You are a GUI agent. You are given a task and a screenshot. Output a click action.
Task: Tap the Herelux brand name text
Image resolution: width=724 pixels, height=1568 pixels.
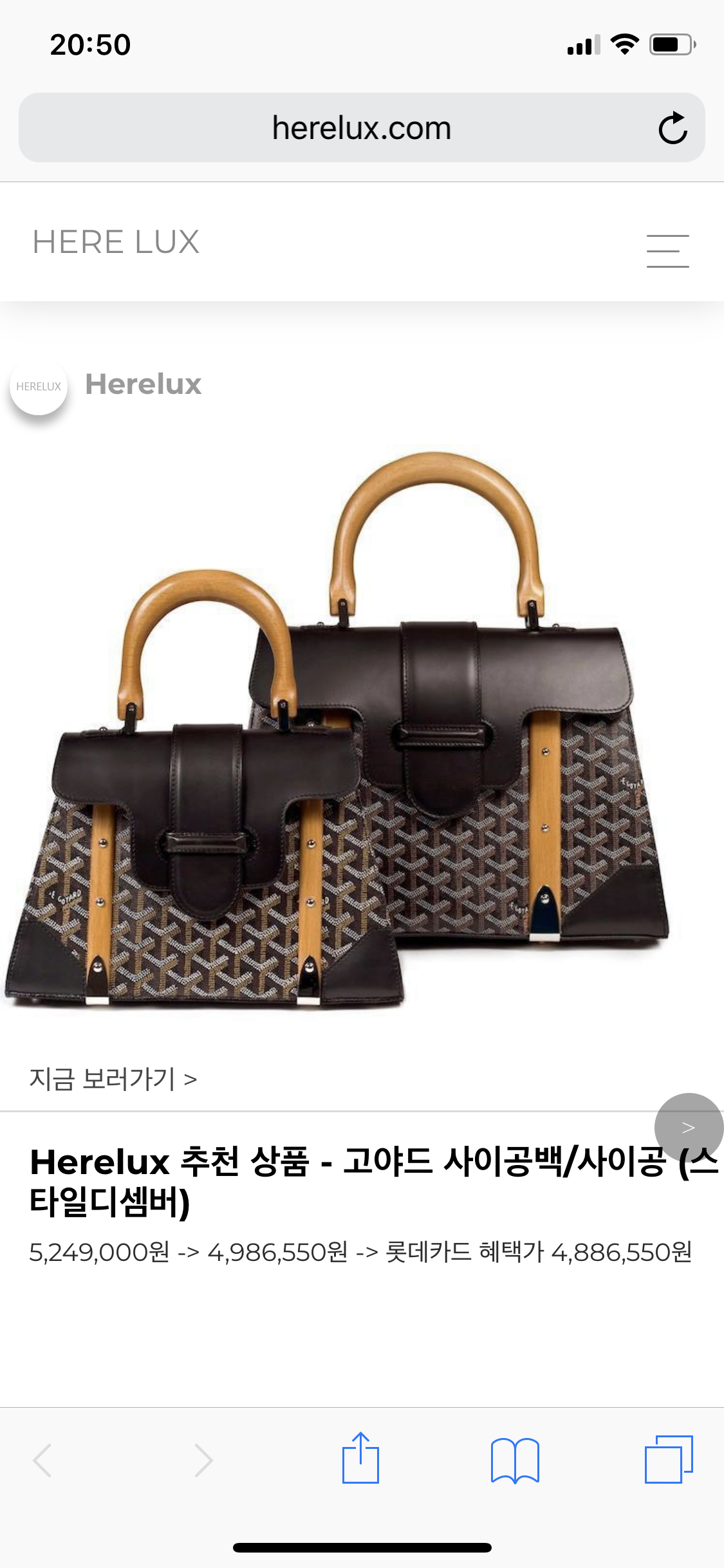coord(143,385)
